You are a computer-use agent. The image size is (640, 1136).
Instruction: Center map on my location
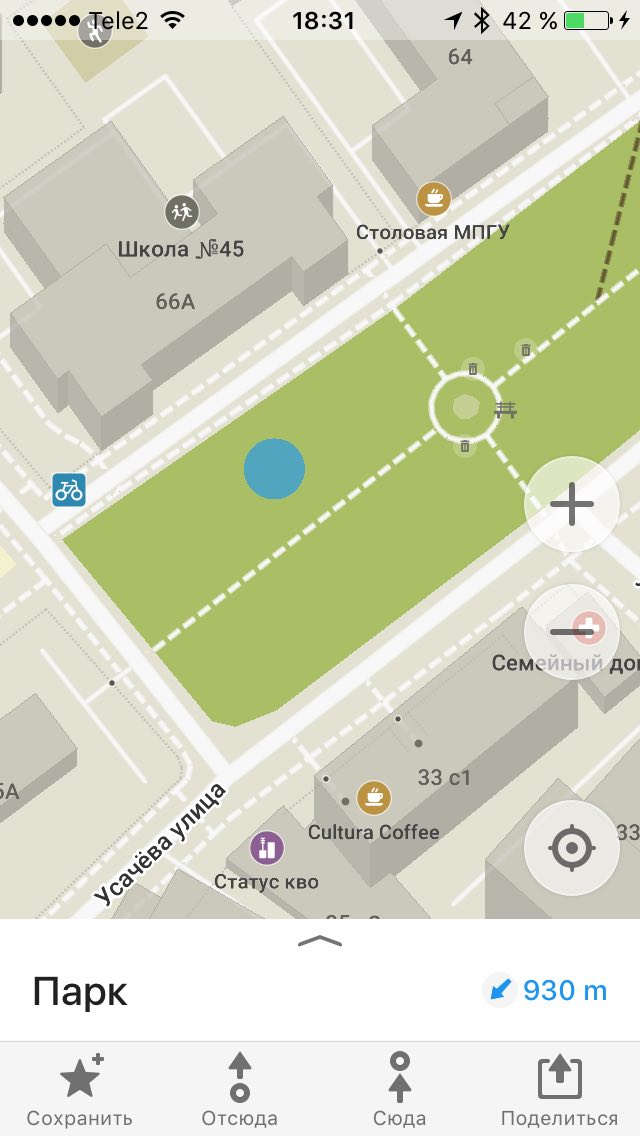572,848
